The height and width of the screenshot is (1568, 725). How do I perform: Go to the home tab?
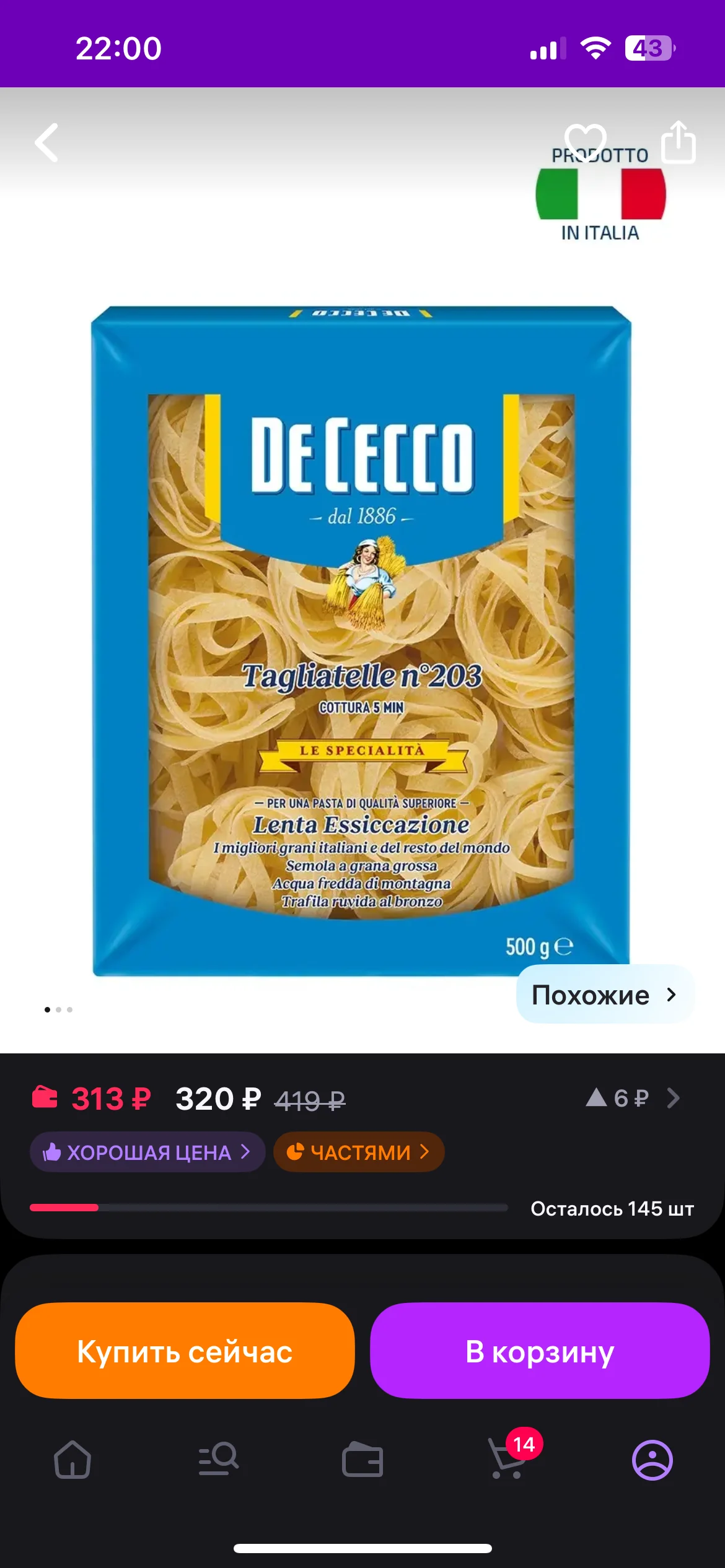(72, 1460)
